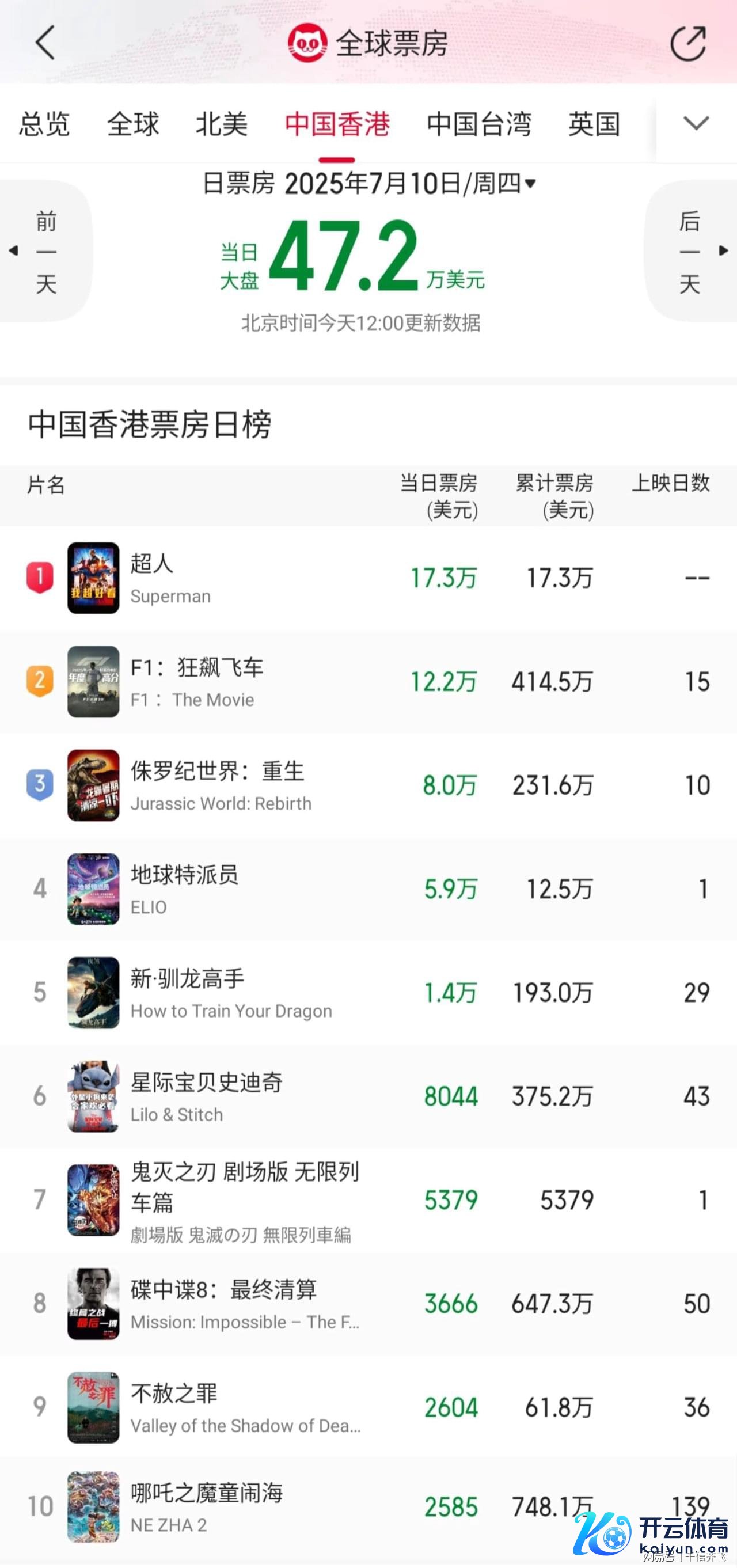737x1568 pixels.
Task: Go back using the top-left arrow
Action: pos(45,43)
